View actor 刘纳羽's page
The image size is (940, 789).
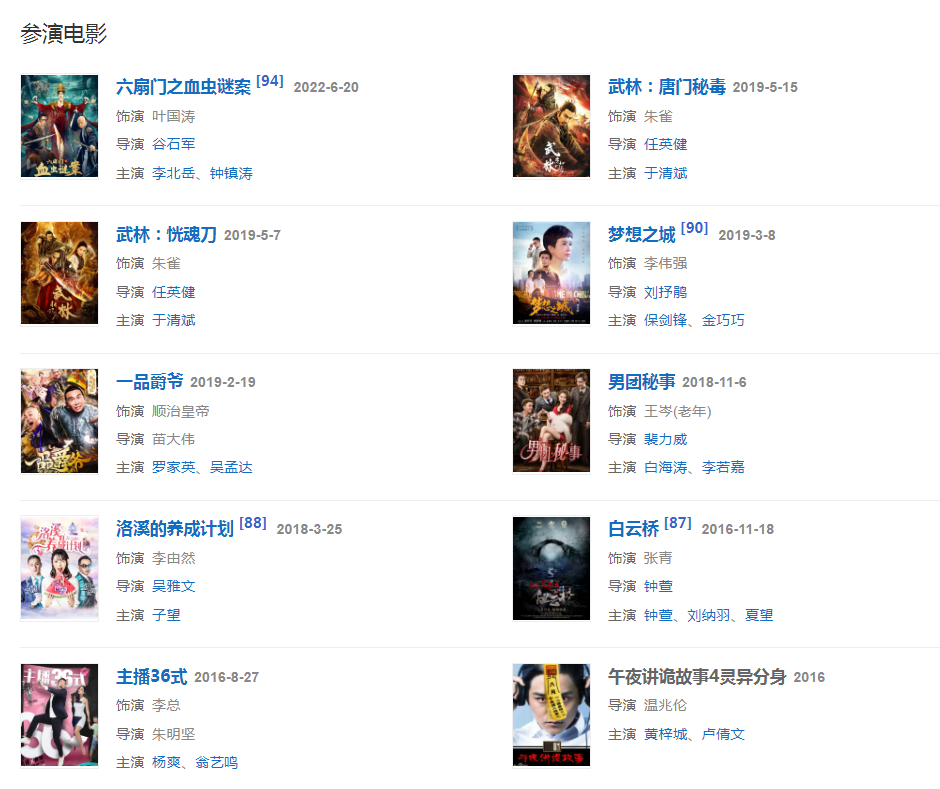(x=709, y=615)
